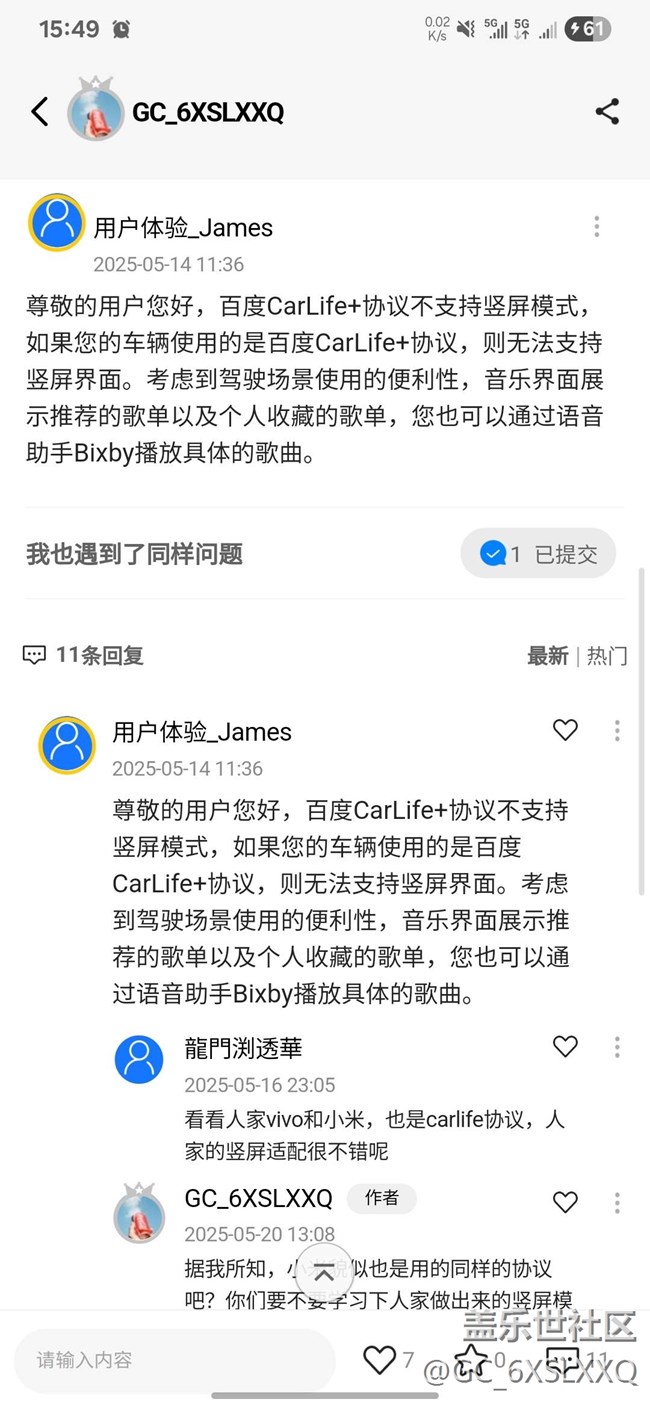The image size is (650, 1408).
Task: Open more options for 龍門渕透華's comment
Action: [617, 1046]
